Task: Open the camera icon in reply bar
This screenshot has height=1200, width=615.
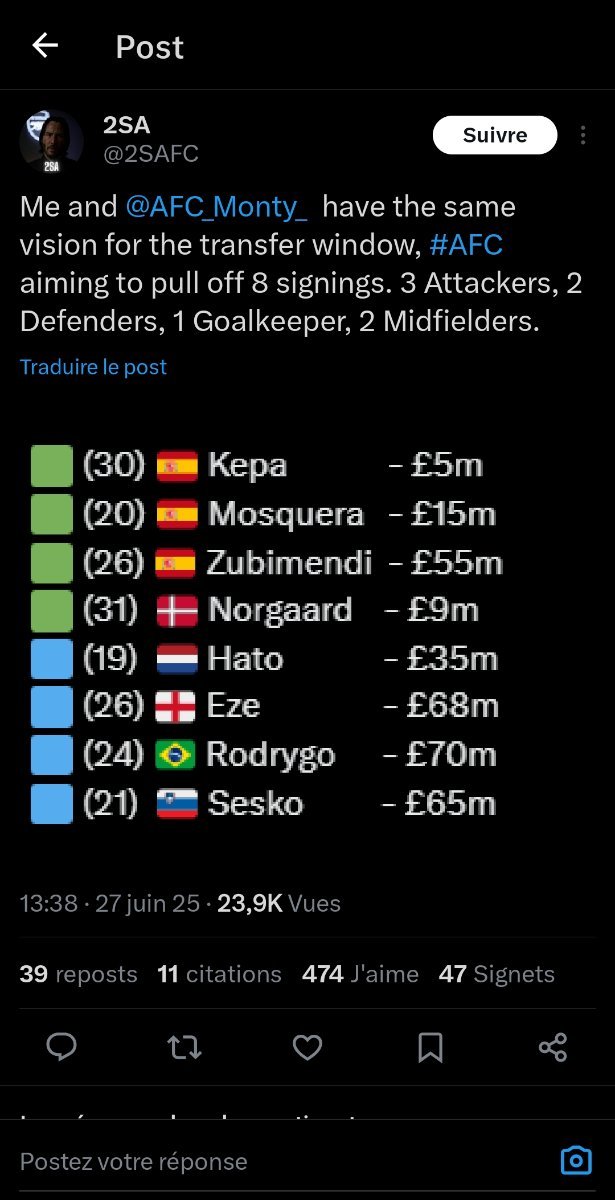Action: 576,1161
